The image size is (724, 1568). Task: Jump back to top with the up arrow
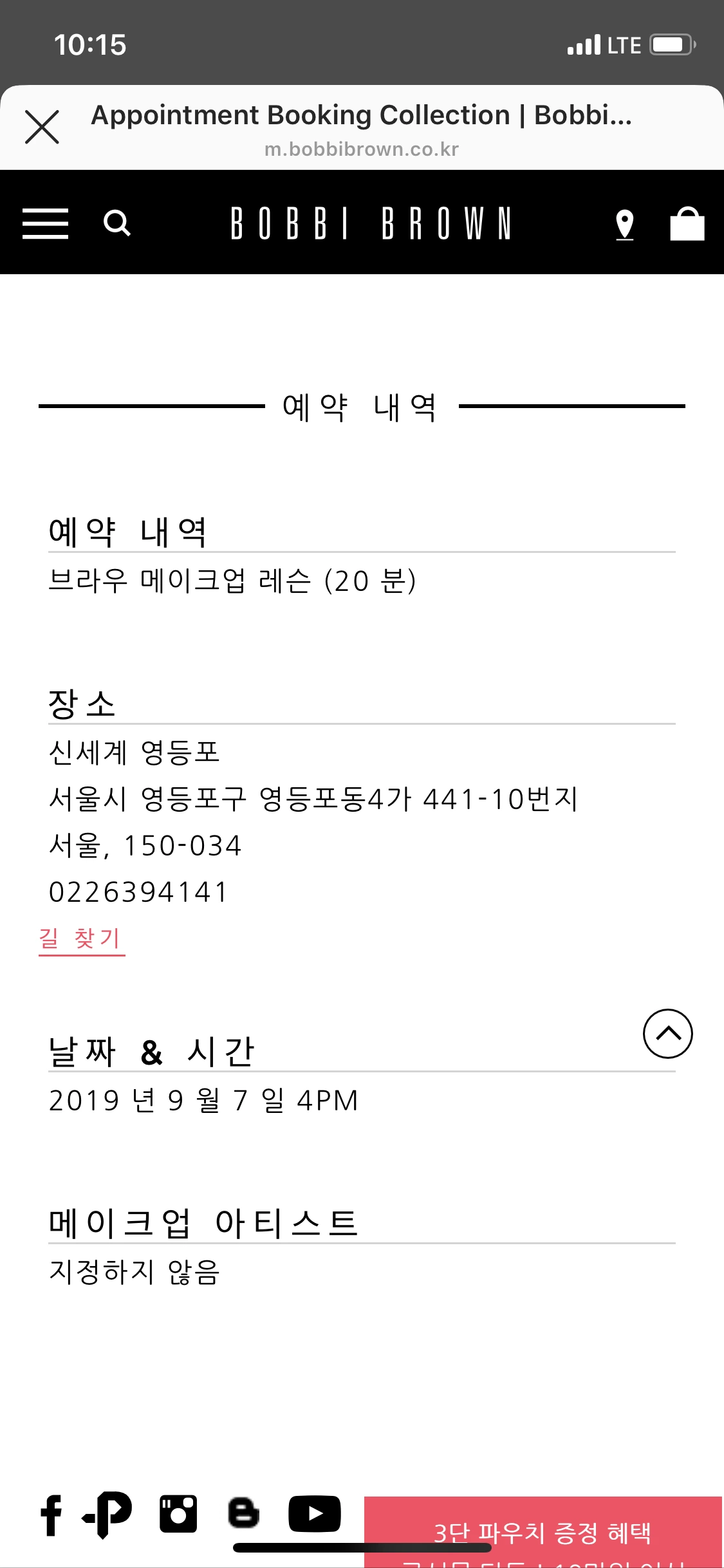[x=667, y=1033]
